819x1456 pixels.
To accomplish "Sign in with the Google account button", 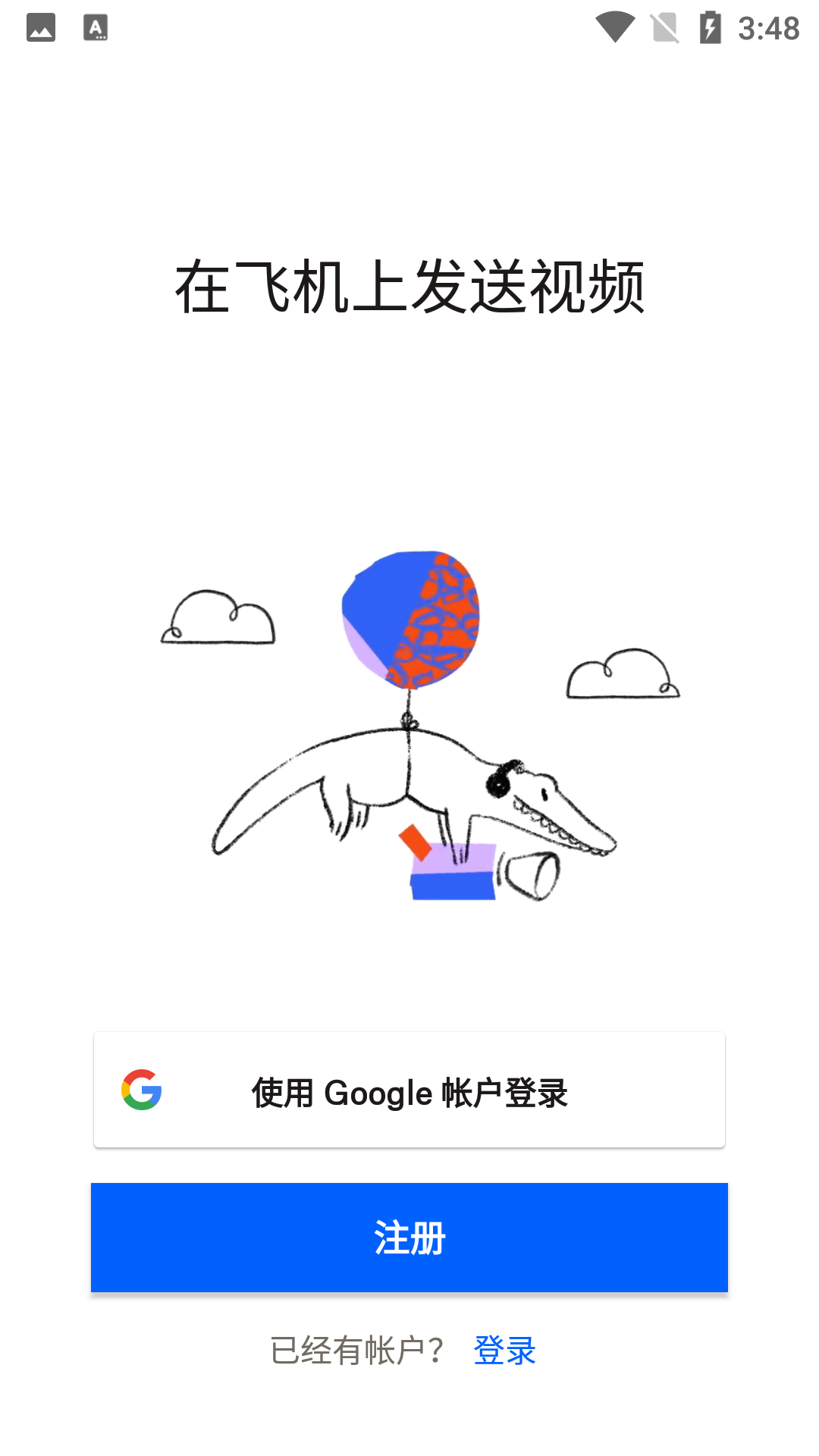I will 409,1090.
